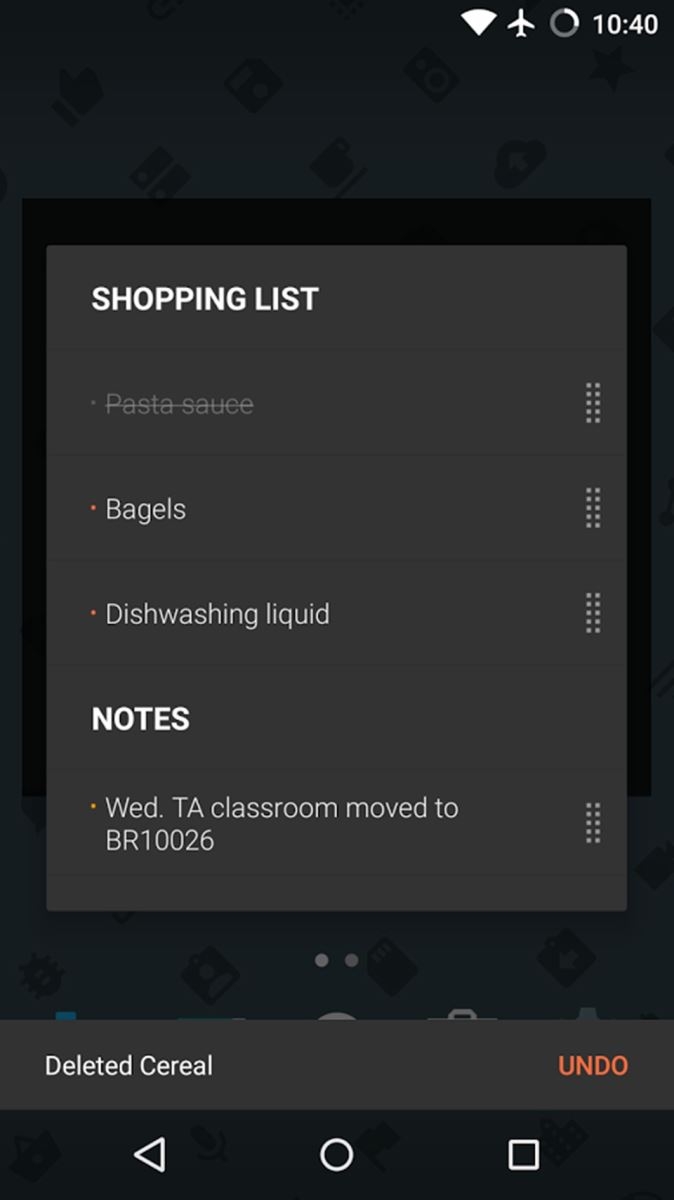The image size is (674, 1200).
Task: Select the Bagels item
Action: pos(146,509)
